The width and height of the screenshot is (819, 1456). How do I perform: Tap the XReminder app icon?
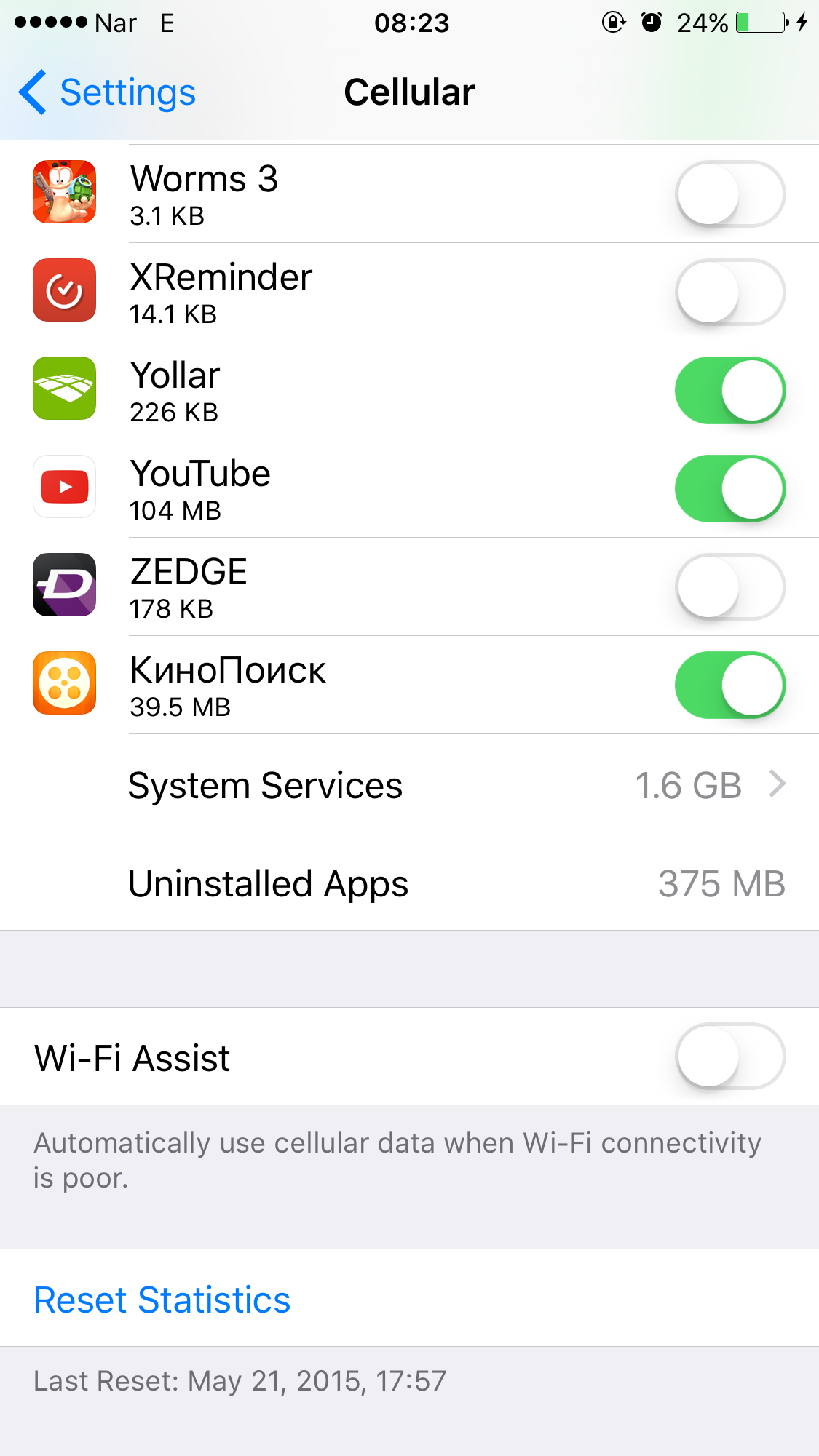[64, 291]
